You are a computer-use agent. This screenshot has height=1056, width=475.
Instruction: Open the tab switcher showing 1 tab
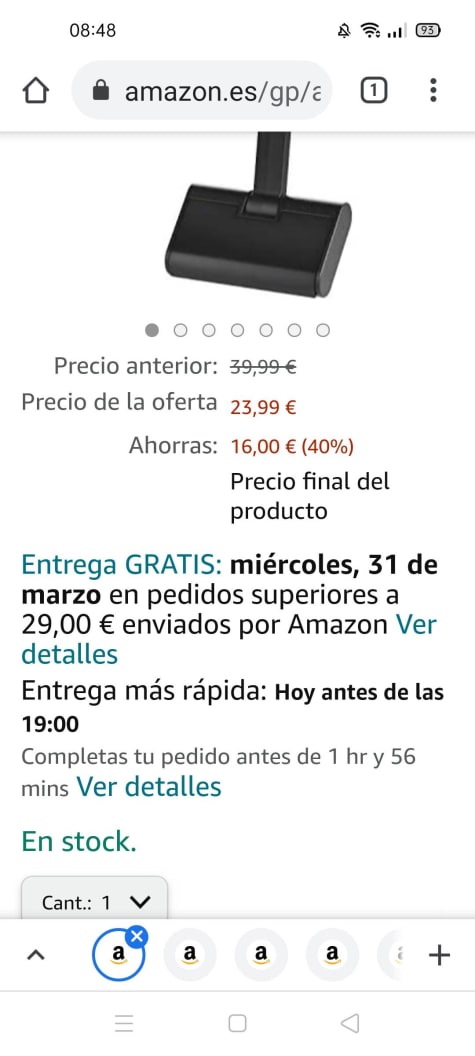(x=374, y=90)
